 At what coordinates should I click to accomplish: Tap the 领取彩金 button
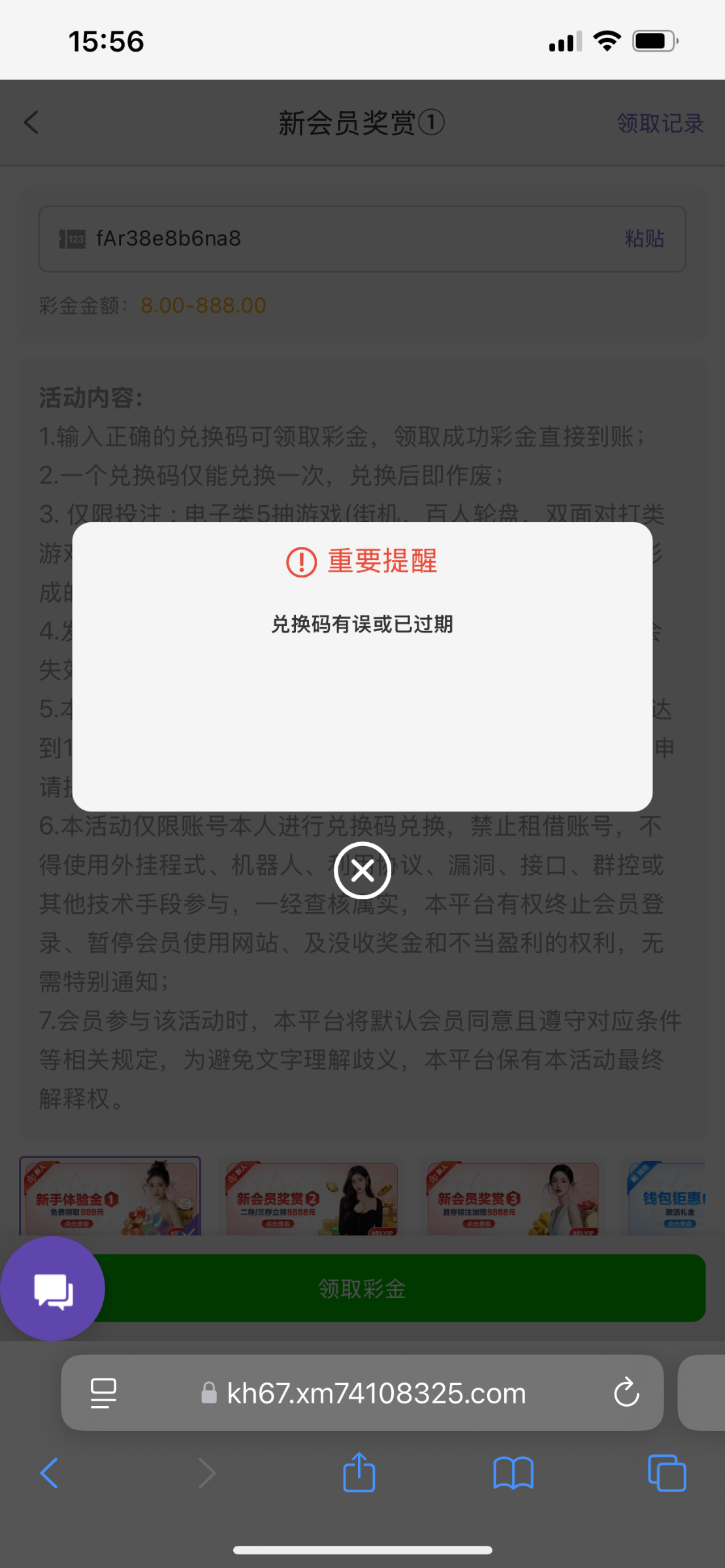[x=362, y=1288]
